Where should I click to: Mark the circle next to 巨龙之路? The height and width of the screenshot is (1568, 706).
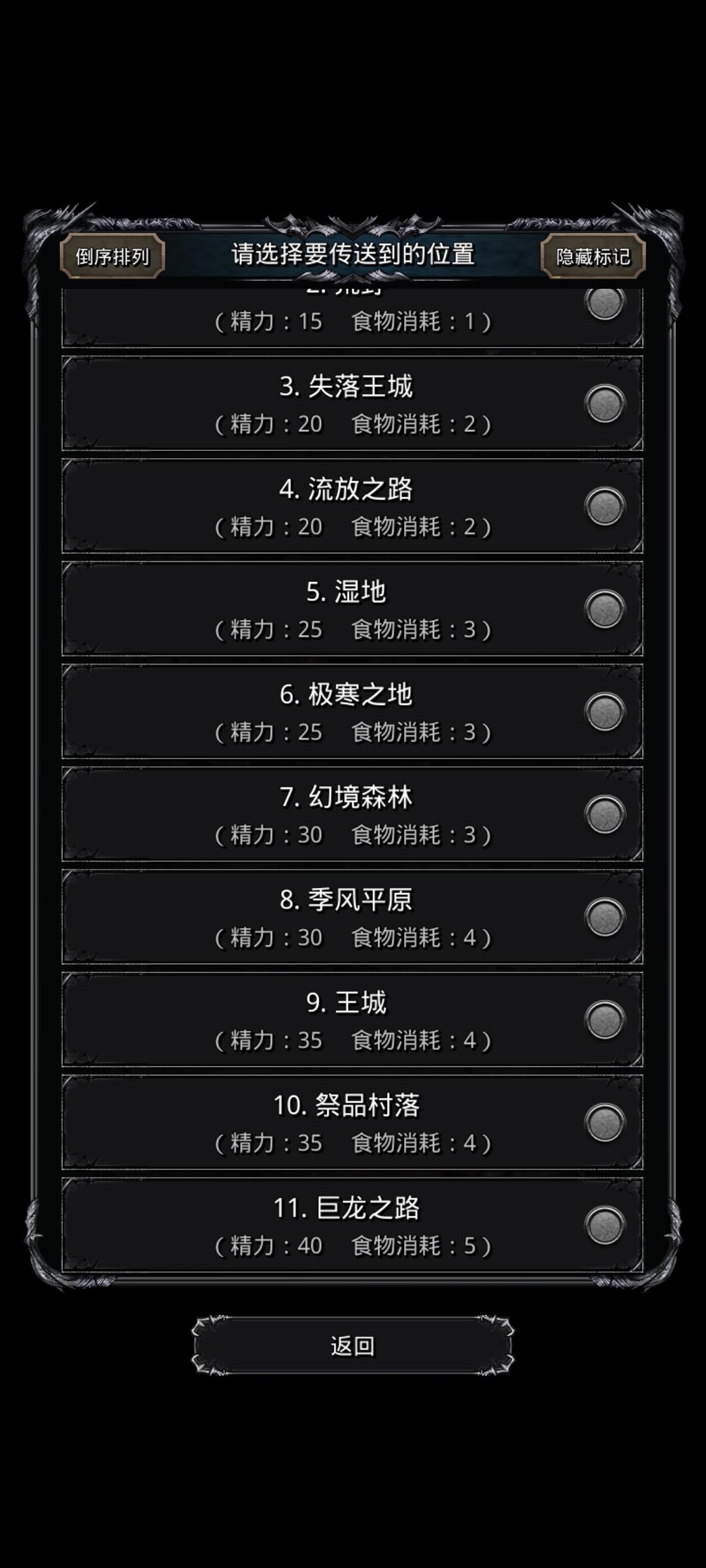coord(605,1226)
